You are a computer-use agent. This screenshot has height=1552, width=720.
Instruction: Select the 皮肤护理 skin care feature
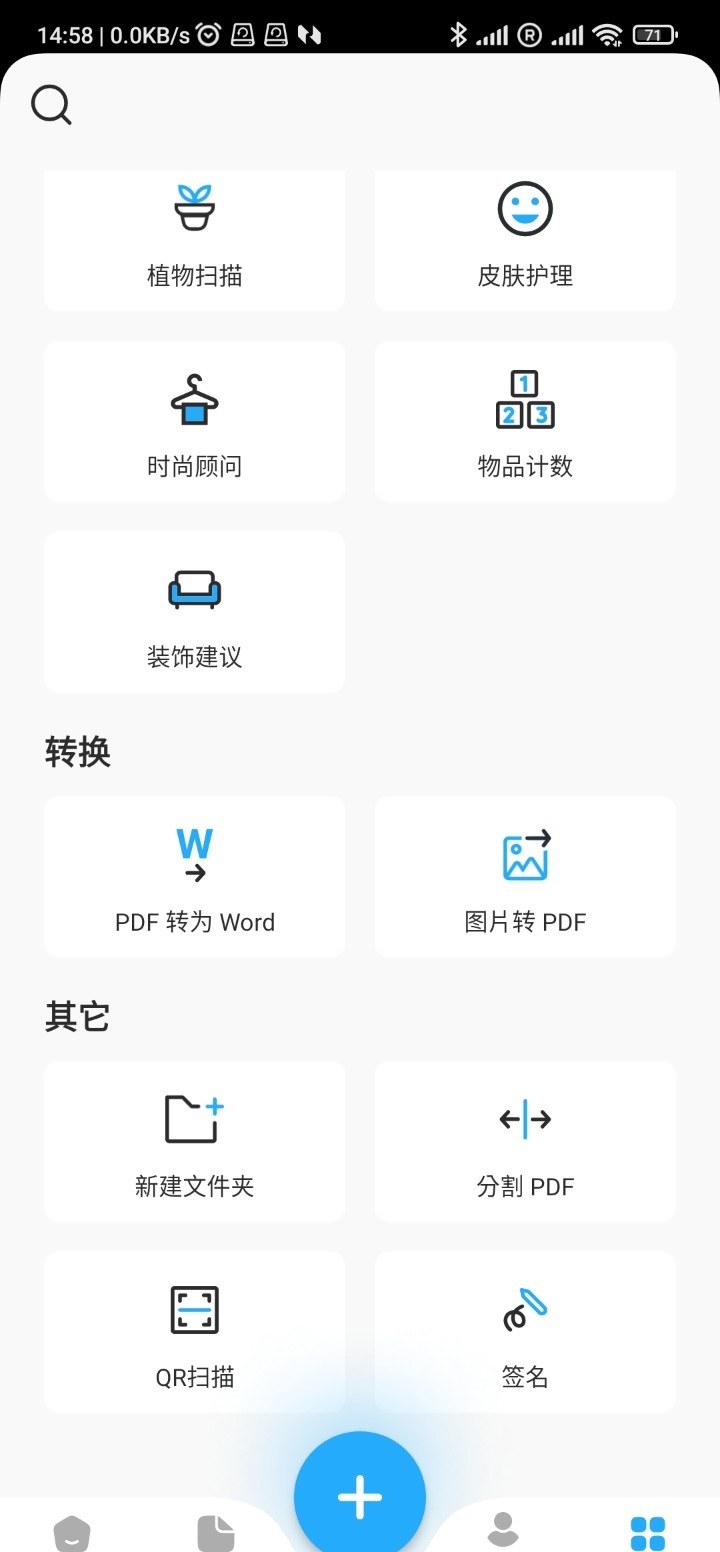525,238
